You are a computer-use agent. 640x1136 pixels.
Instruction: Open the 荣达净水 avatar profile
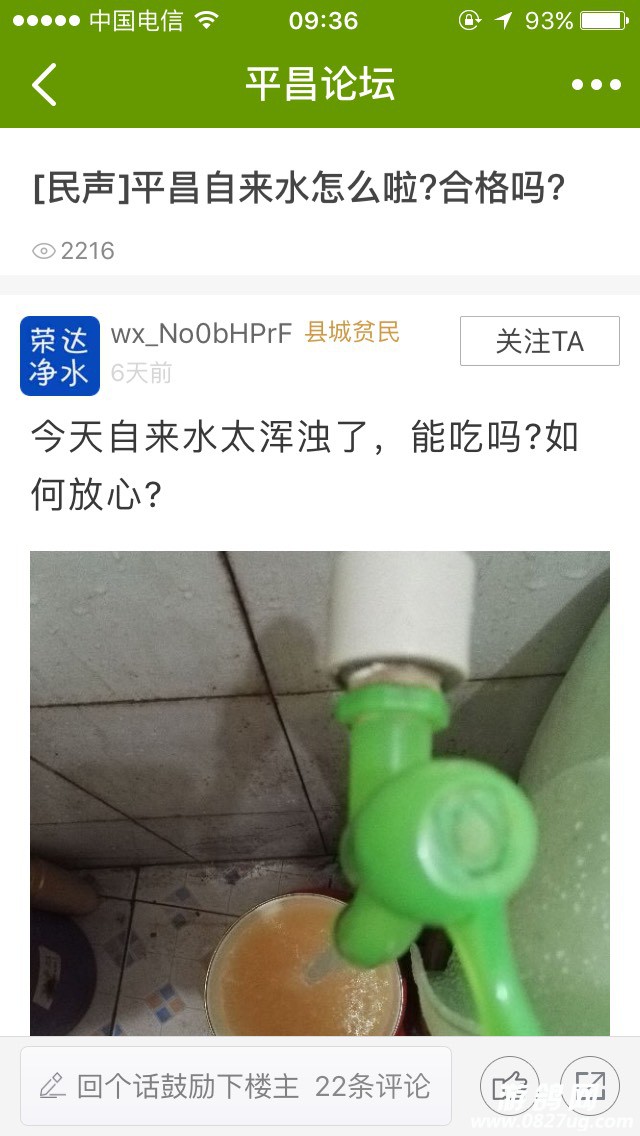pos(60,356)
